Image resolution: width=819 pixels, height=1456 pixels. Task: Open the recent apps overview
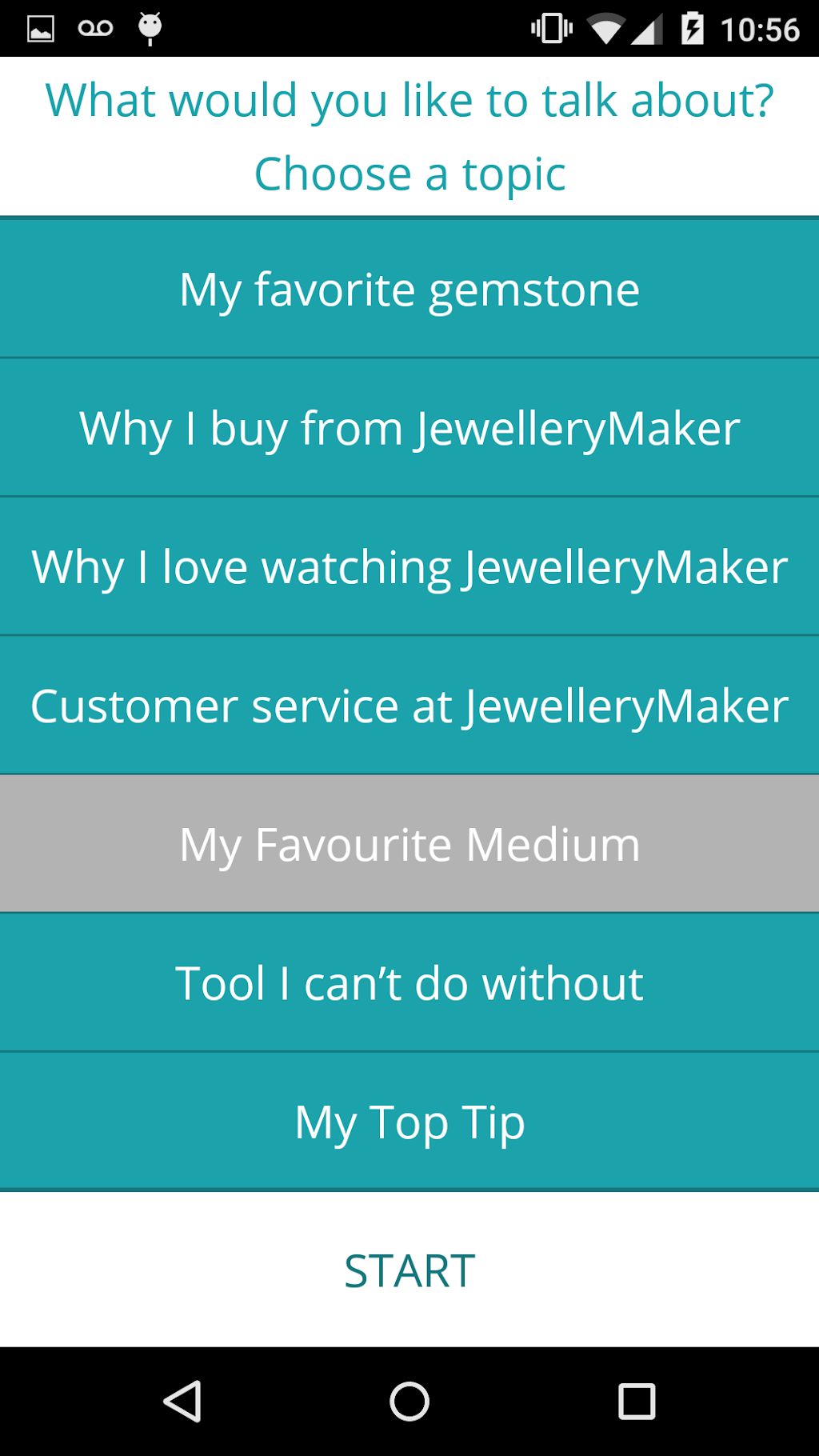click(x=637, y=1402)
